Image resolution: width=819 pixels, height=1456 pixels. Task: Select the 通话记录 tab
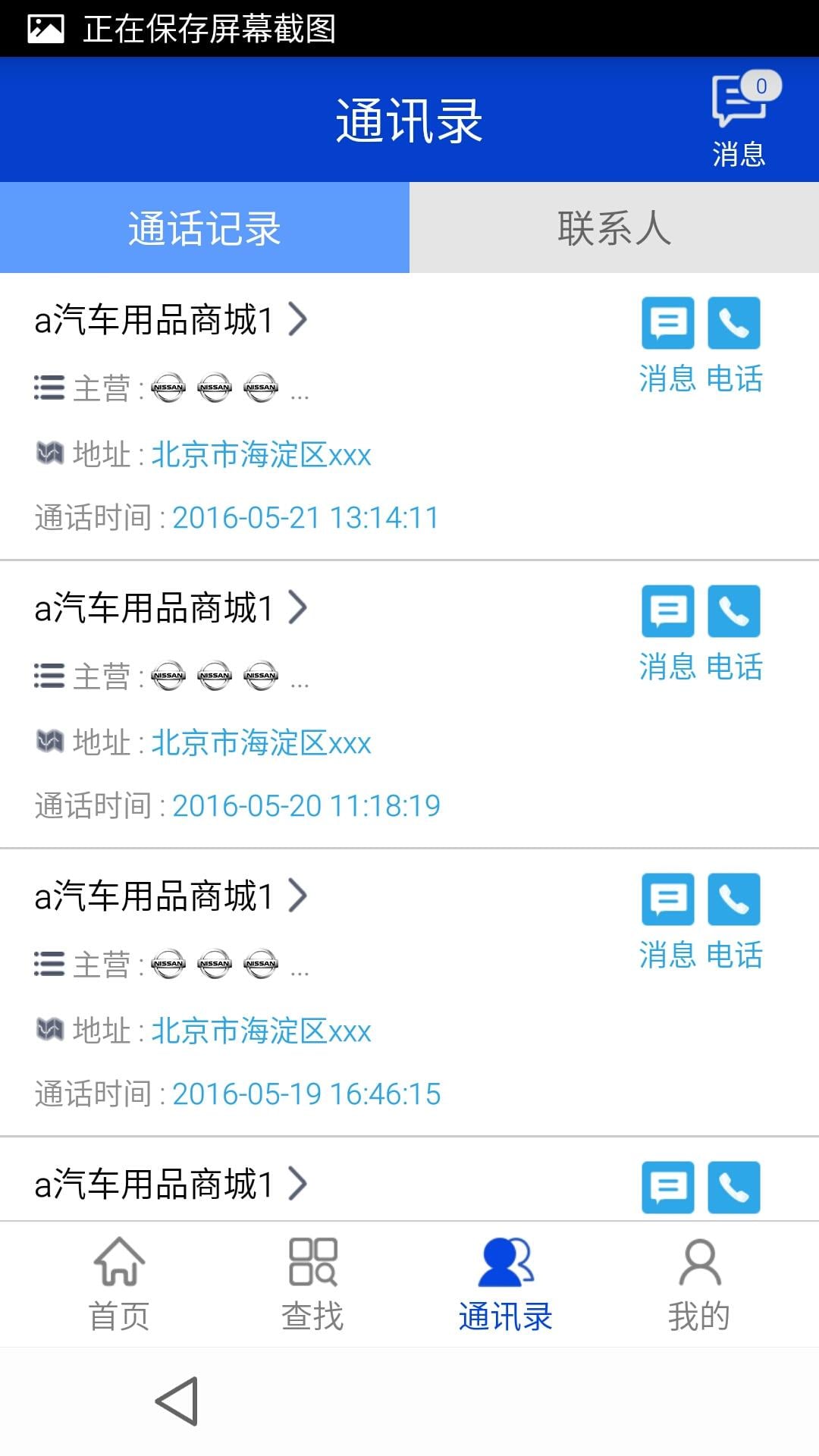click(x=205, y=227)
